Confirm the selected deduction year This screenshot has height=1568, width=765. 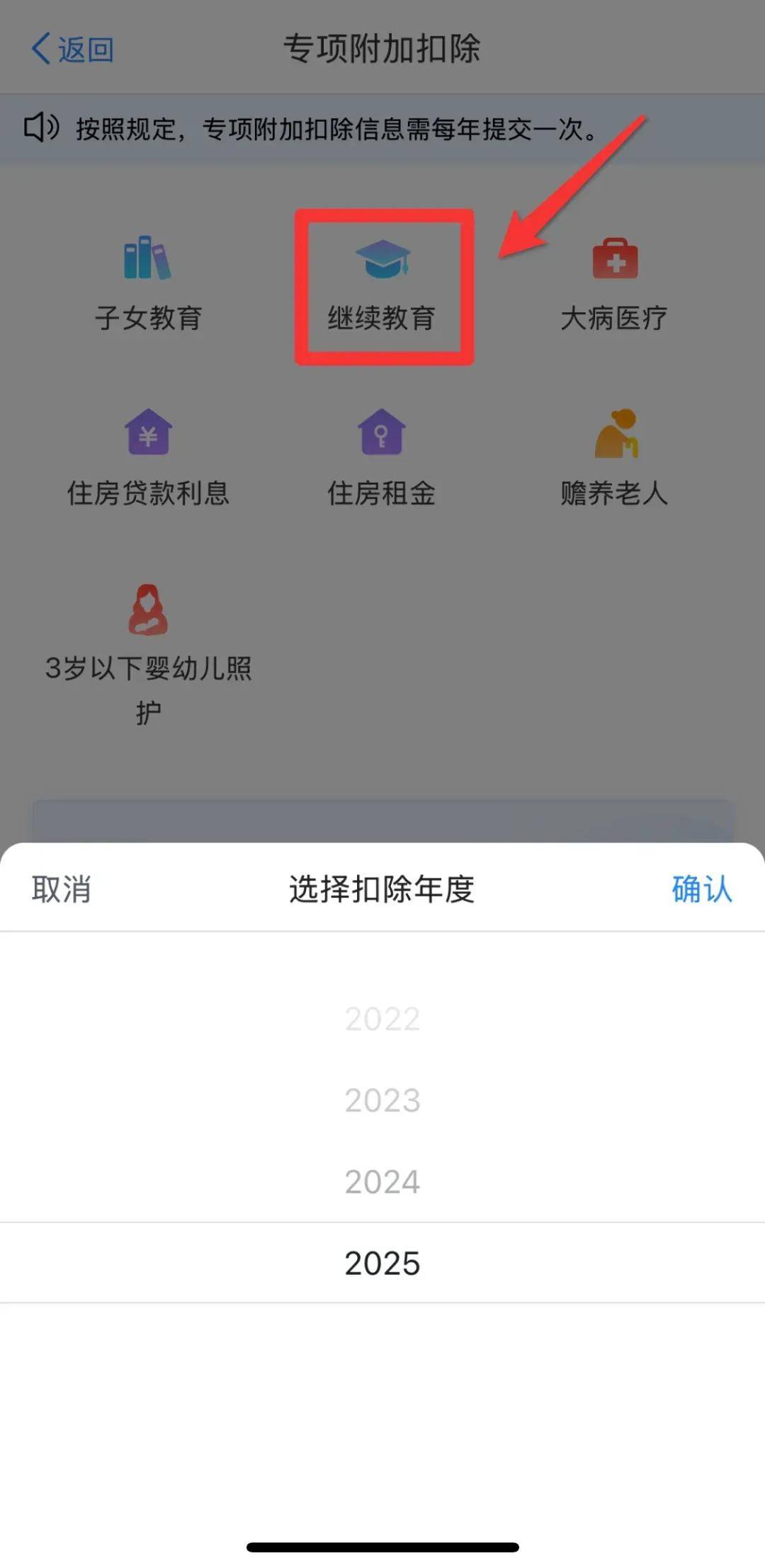coord(701,889)
